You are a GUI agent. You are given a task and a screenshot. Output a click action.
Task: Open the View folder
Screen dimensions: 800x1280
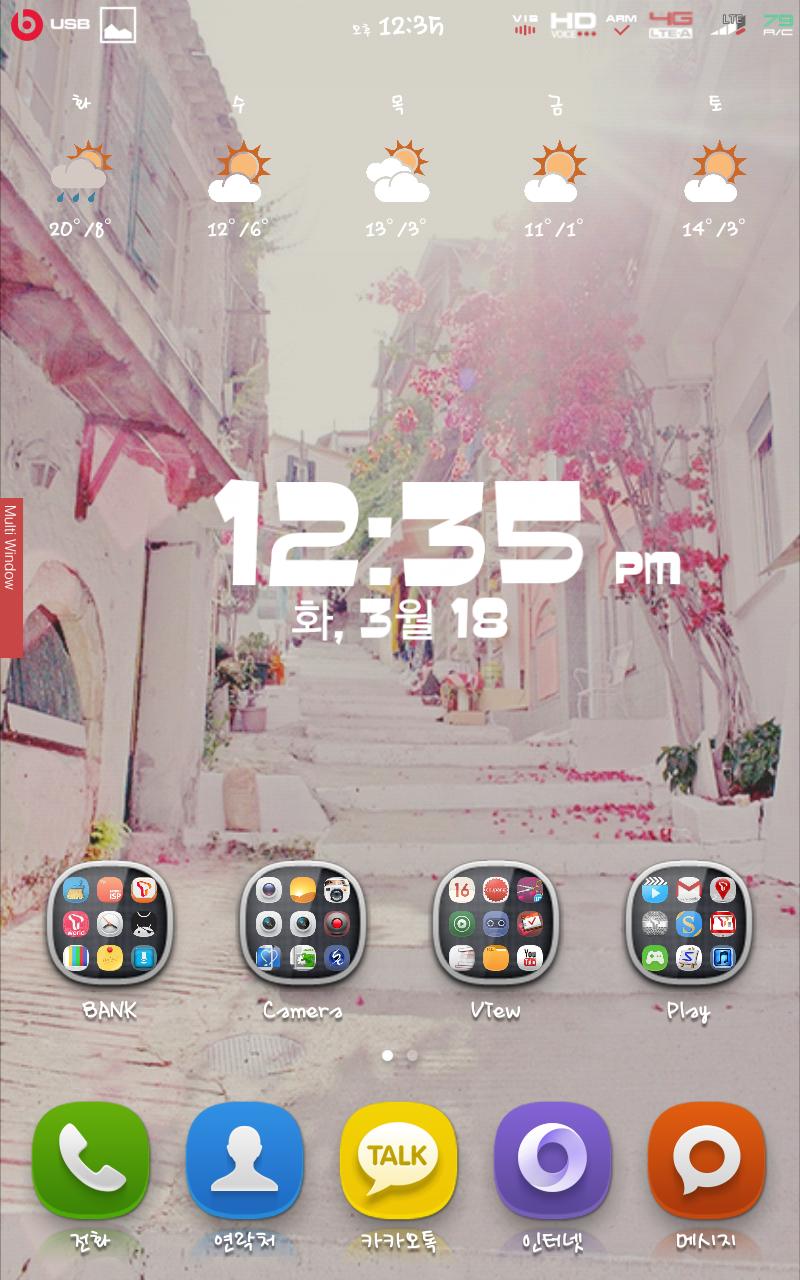[x=496, y=922]
